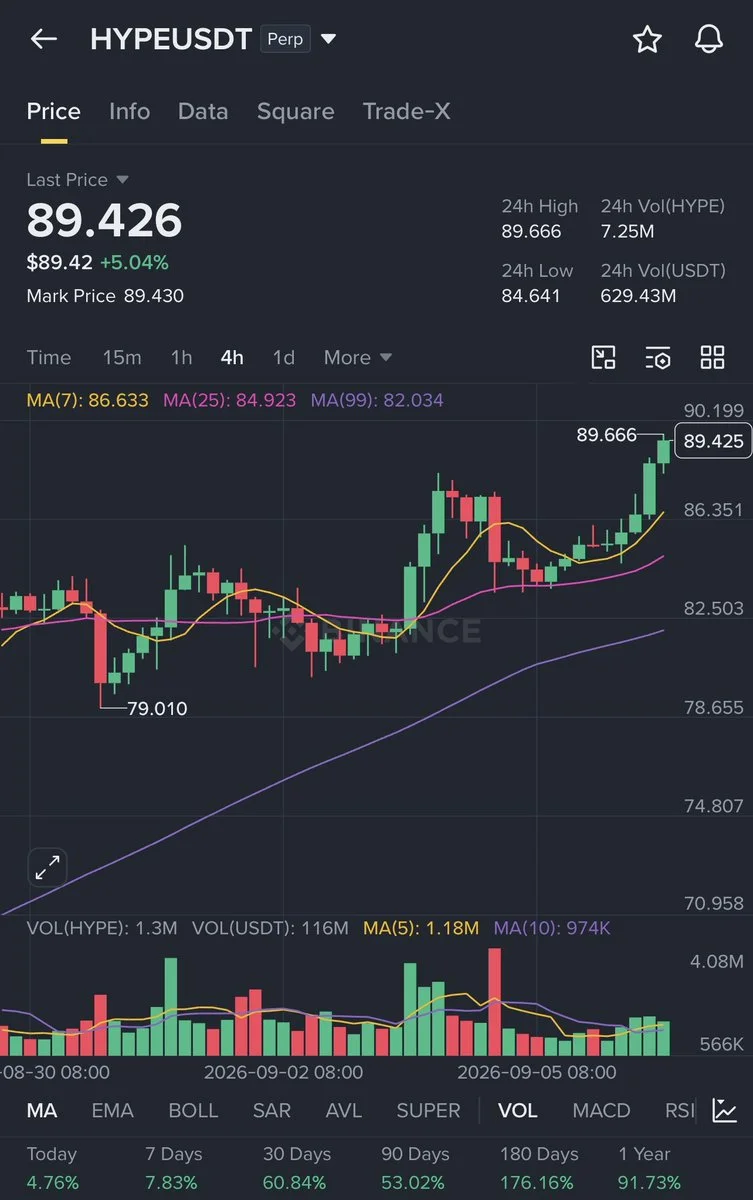Enable the MACD sub-indicator
753x1200 pixels.
pos(601,1110)
